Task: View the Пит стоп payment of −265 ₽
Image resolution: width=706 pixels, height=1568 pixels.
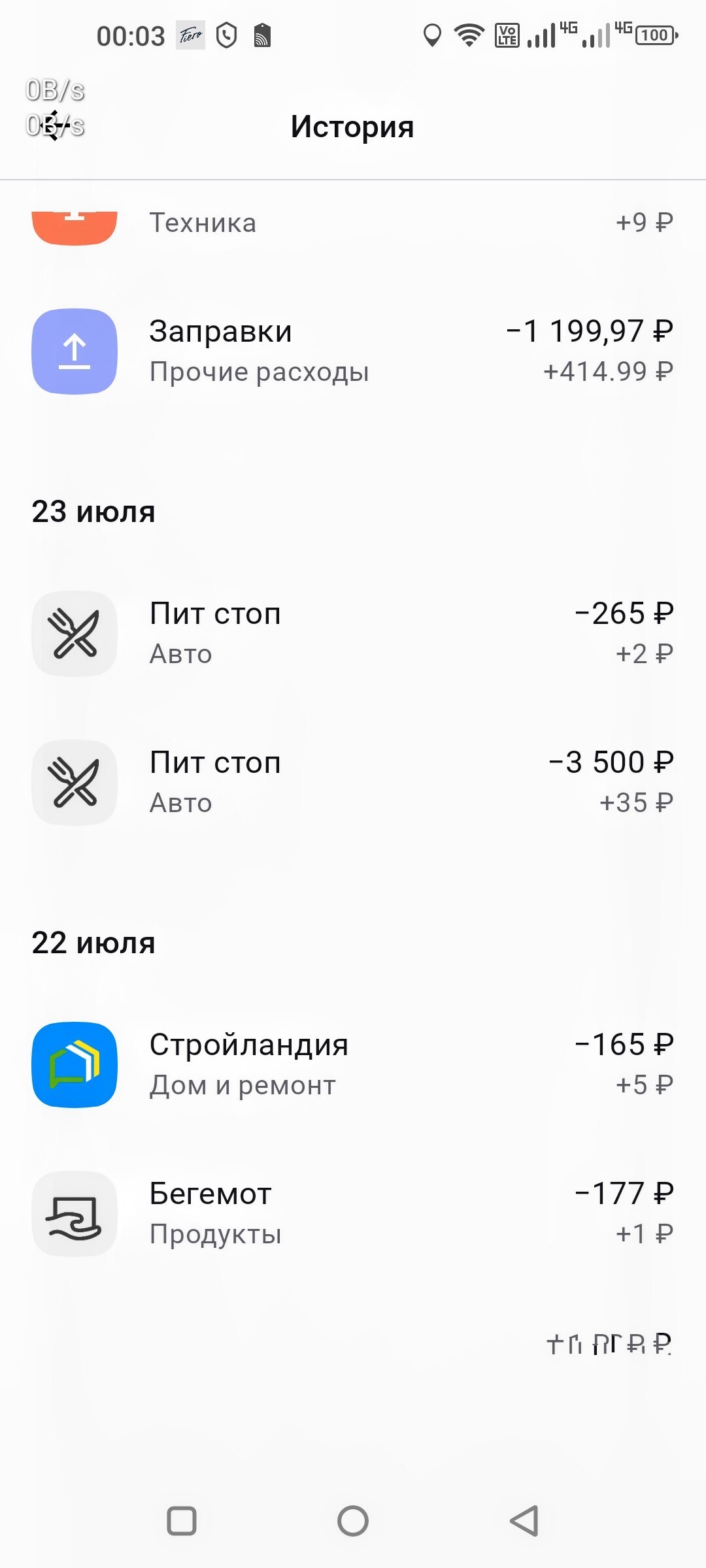Action: 353,633
